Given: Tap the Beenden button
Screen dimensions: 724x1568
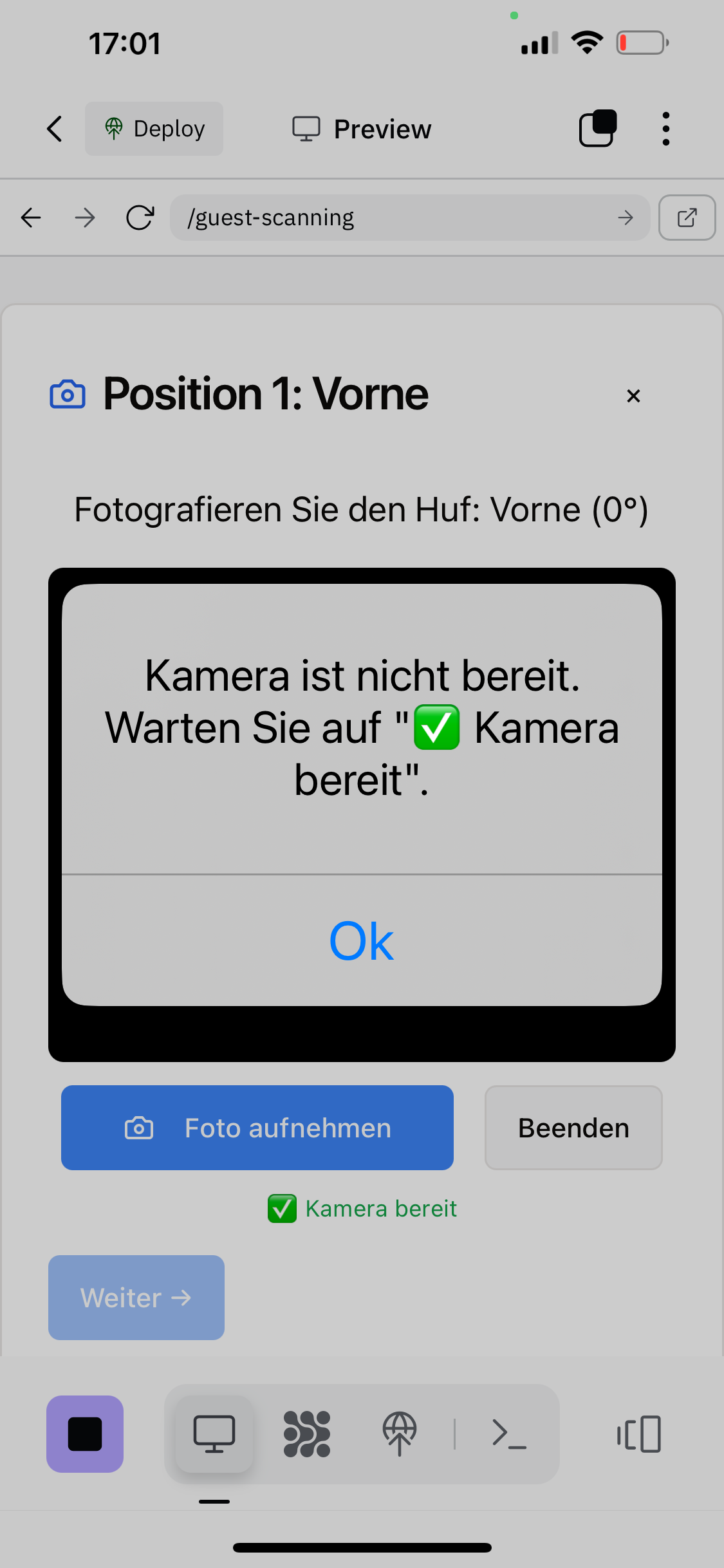Looking at the screenshot, I should 573,1128.
